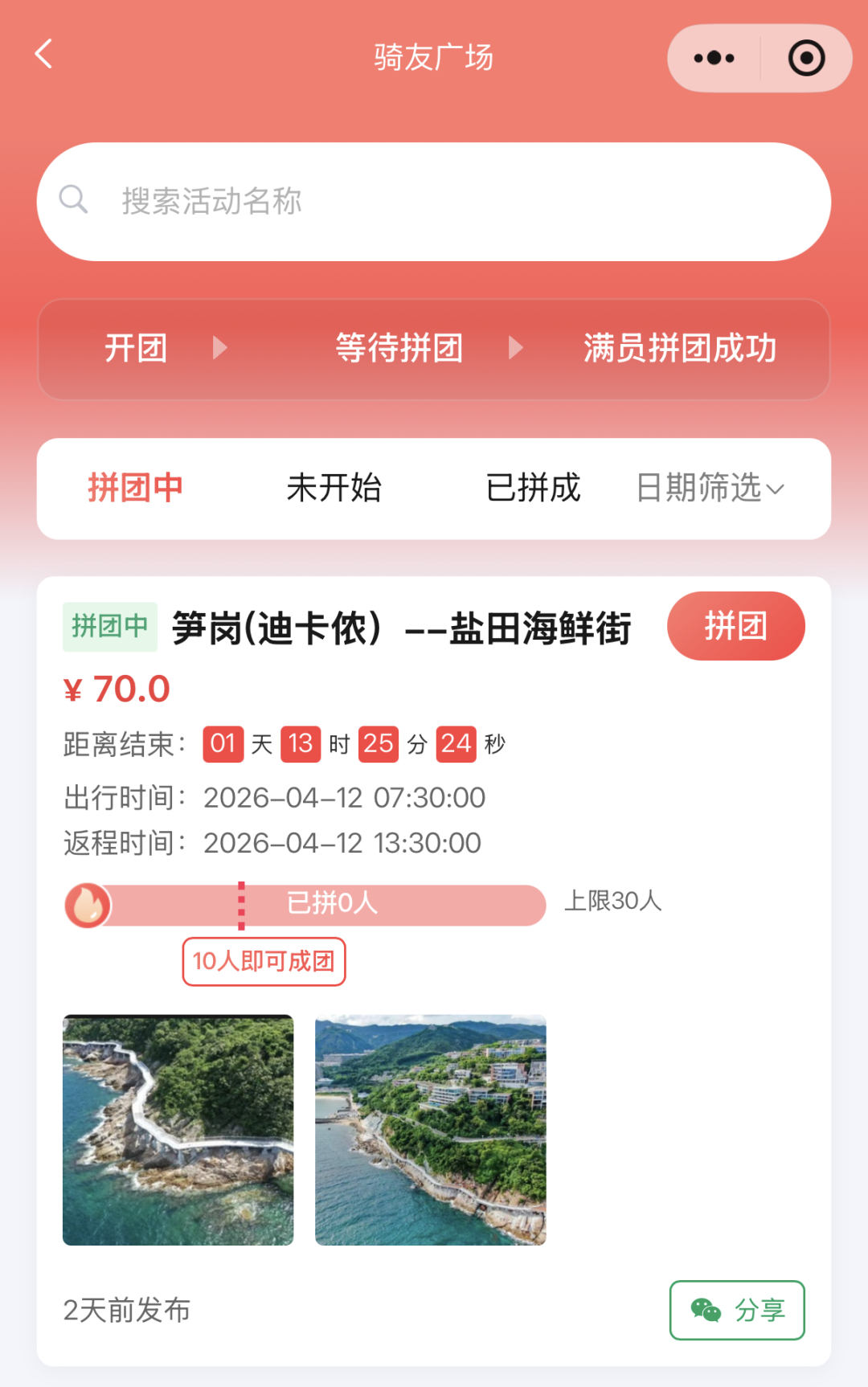Viewport: 868px width, 1387px height.
Task: Tap the 搜索活动名称 search field
Action: click(434, 202)
